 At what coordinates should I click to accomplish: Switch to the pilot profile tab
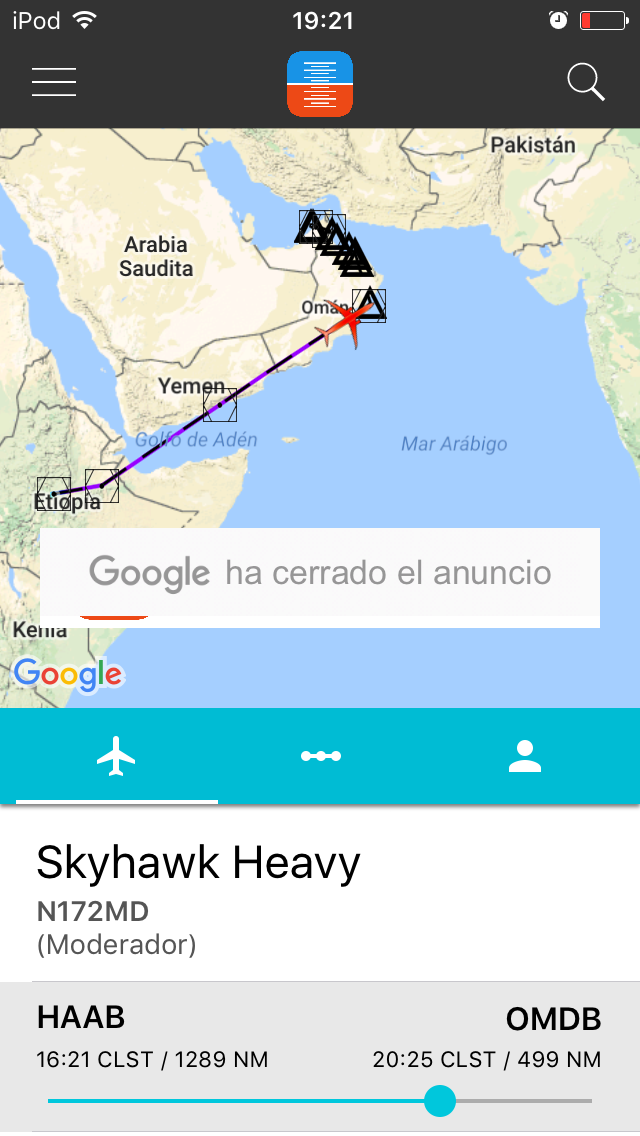(x=524, y=756)
